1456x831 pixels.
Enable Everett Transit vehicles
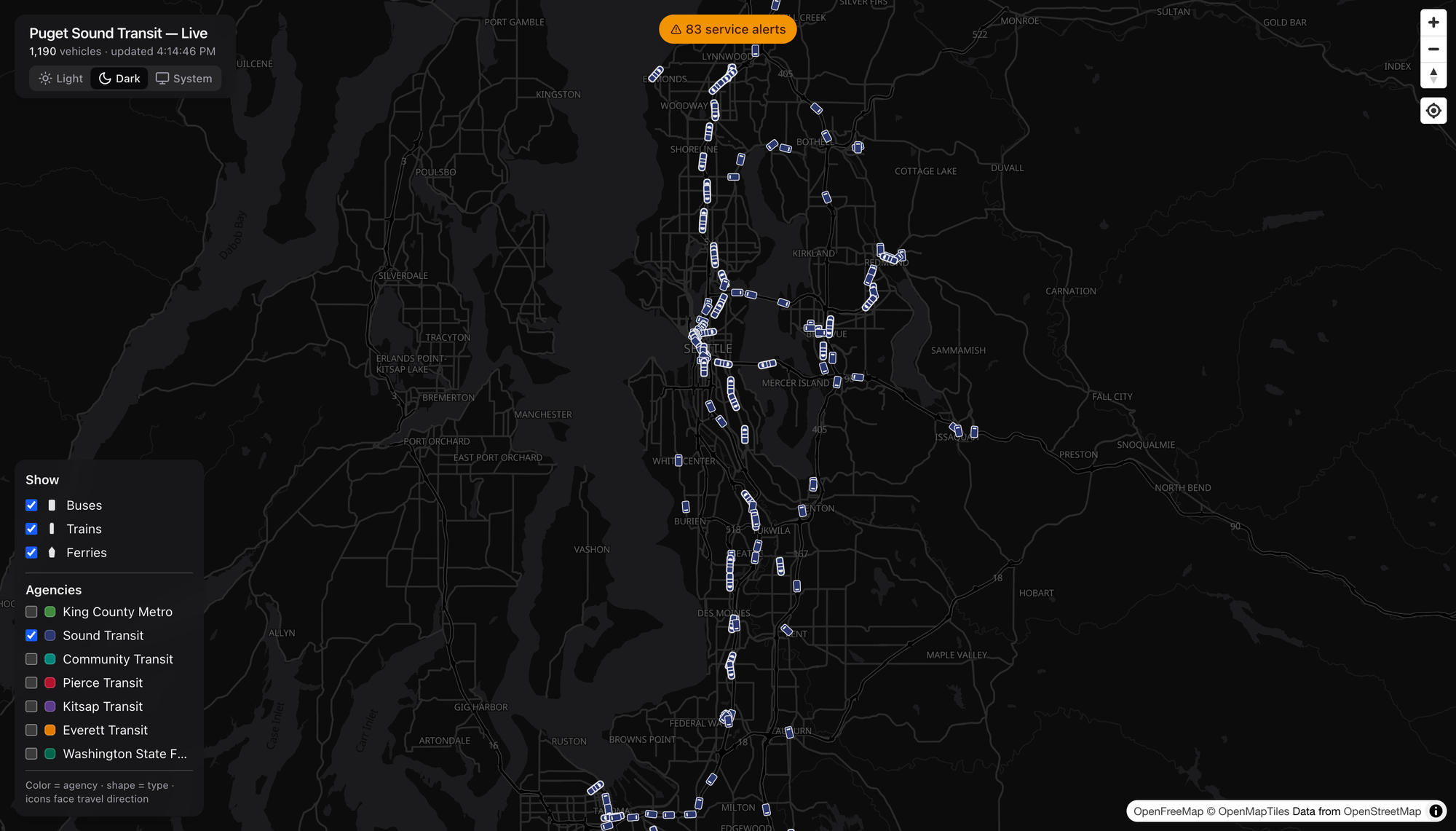[31, 730]
